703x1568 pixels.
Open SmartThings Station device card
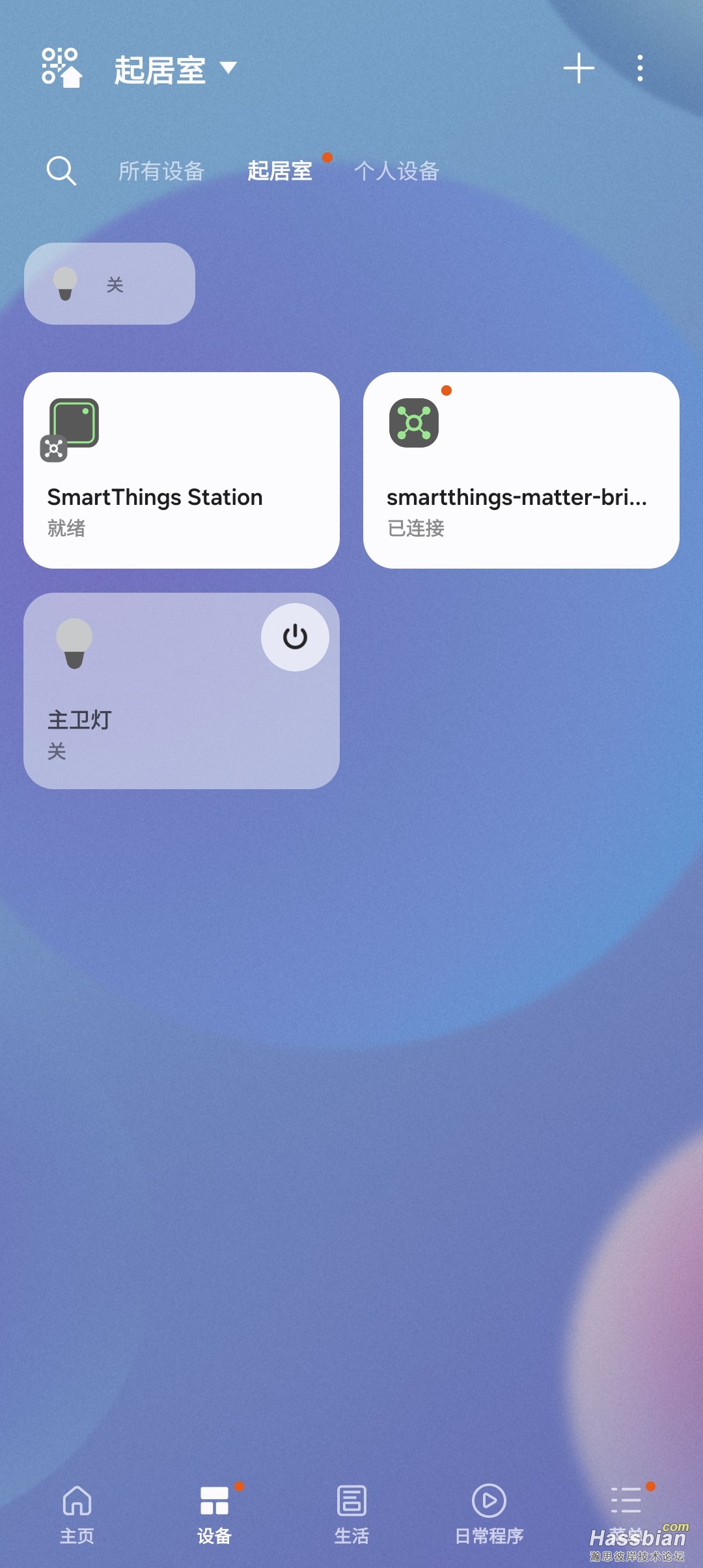coord(181,470)
